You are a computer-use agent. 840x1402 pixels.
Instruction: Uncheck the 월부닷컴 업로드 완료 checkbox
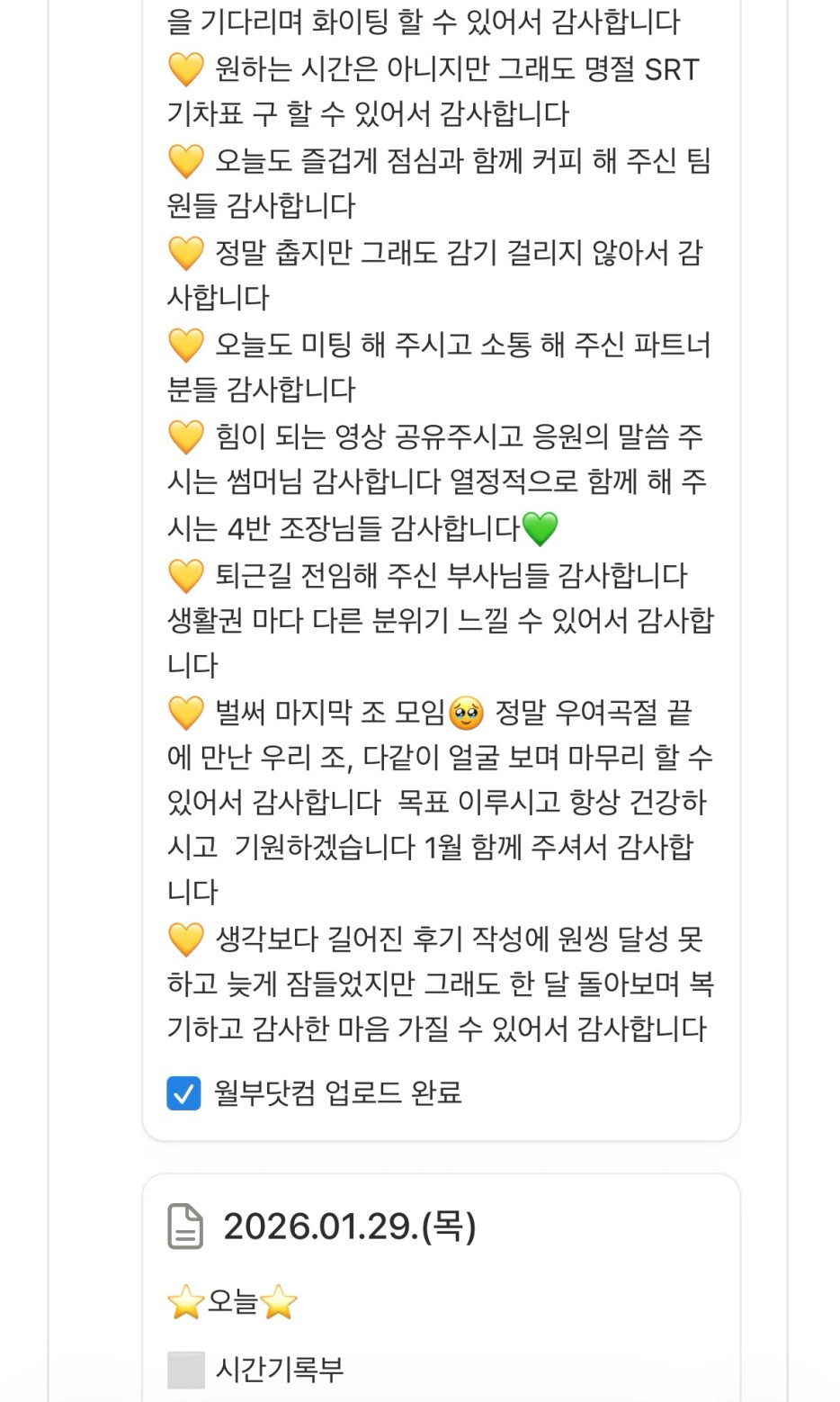[x=184, y=1092]
